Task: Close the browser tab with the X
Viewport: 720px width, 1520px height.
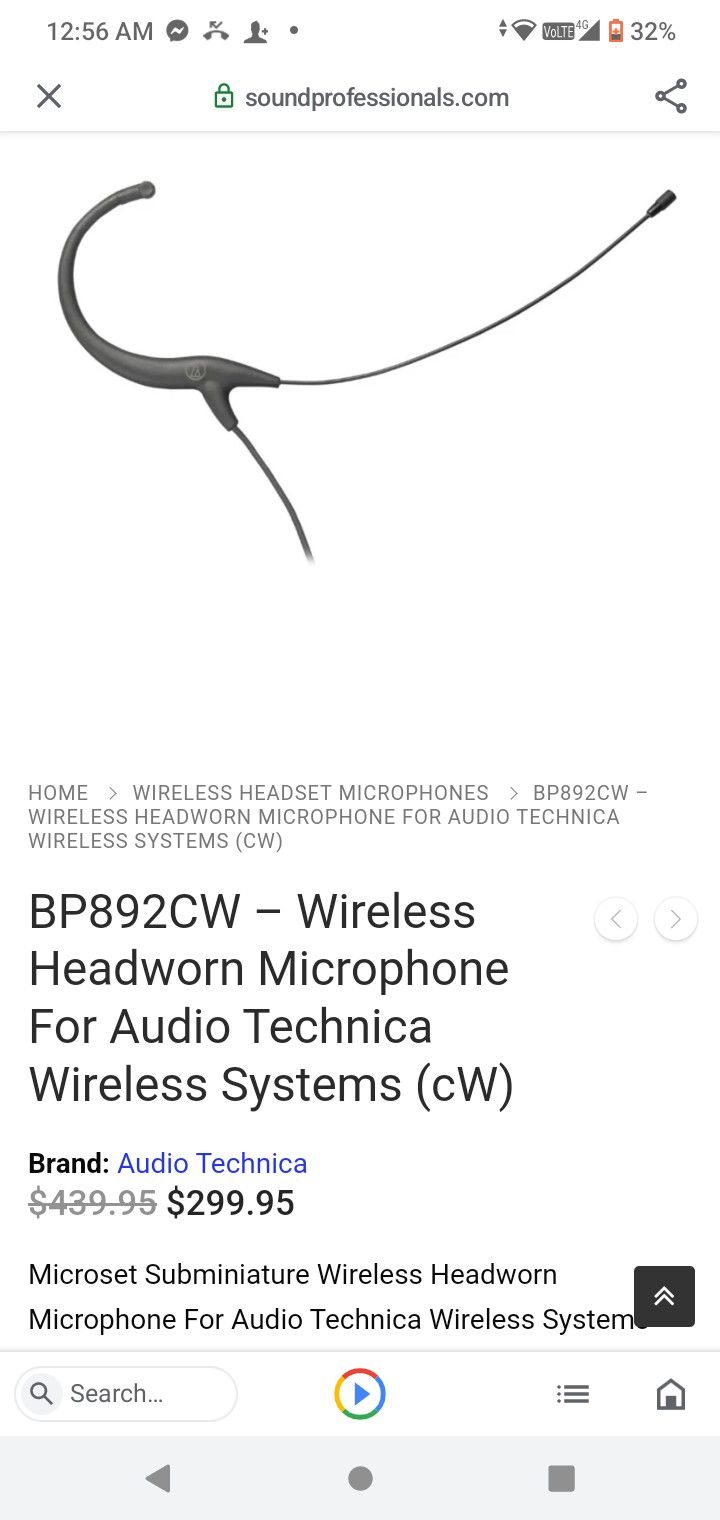Action: click(x=49, y=96)
